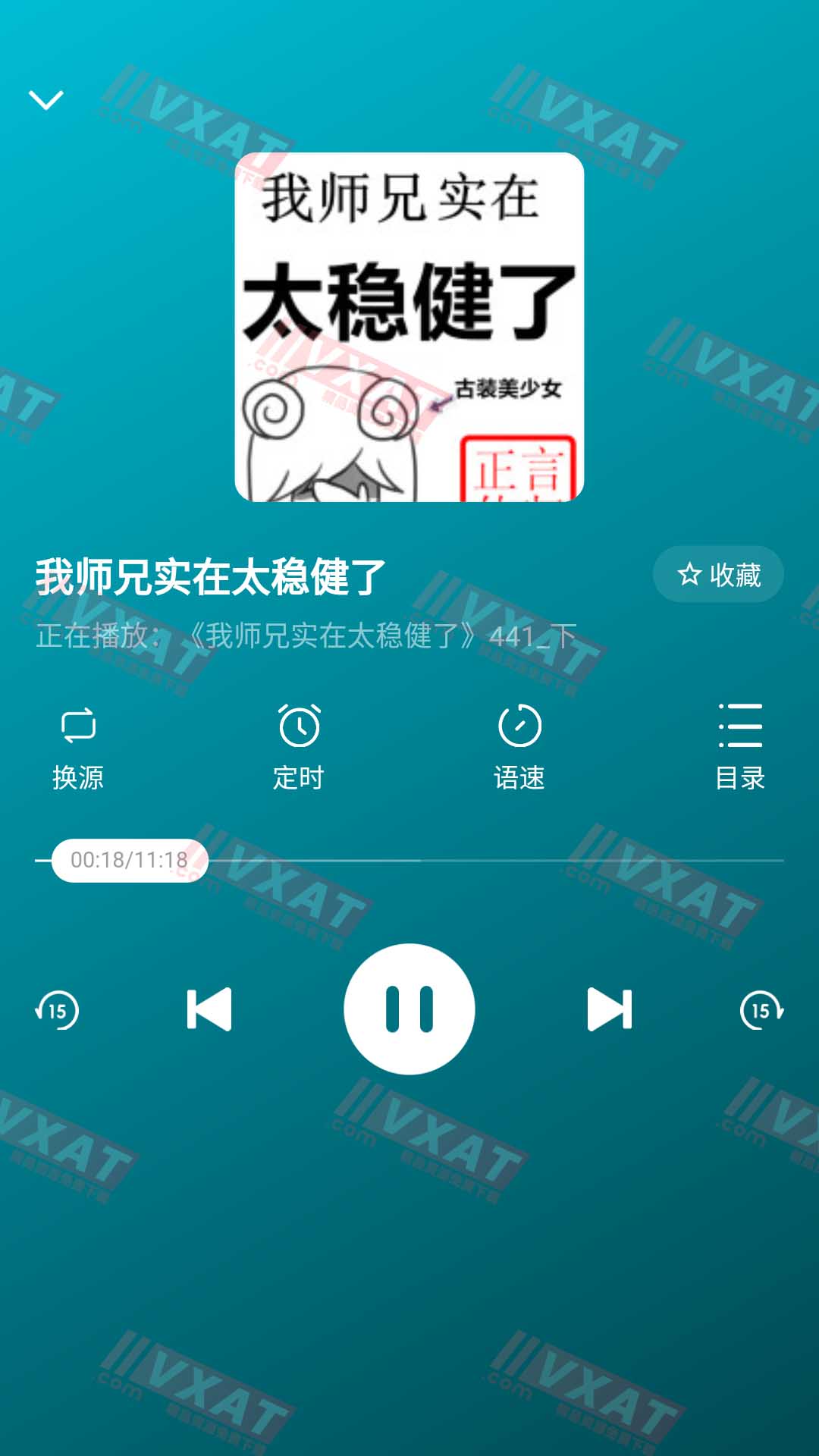Screen dimensions: 819x1456
Task: Rewind 15 seconds
Action: (57, 1010)
